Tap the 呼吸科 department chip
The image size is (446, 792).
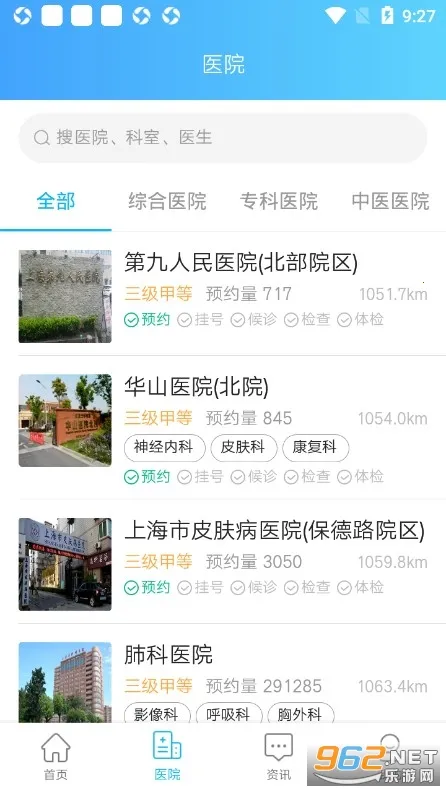(229, 713)
